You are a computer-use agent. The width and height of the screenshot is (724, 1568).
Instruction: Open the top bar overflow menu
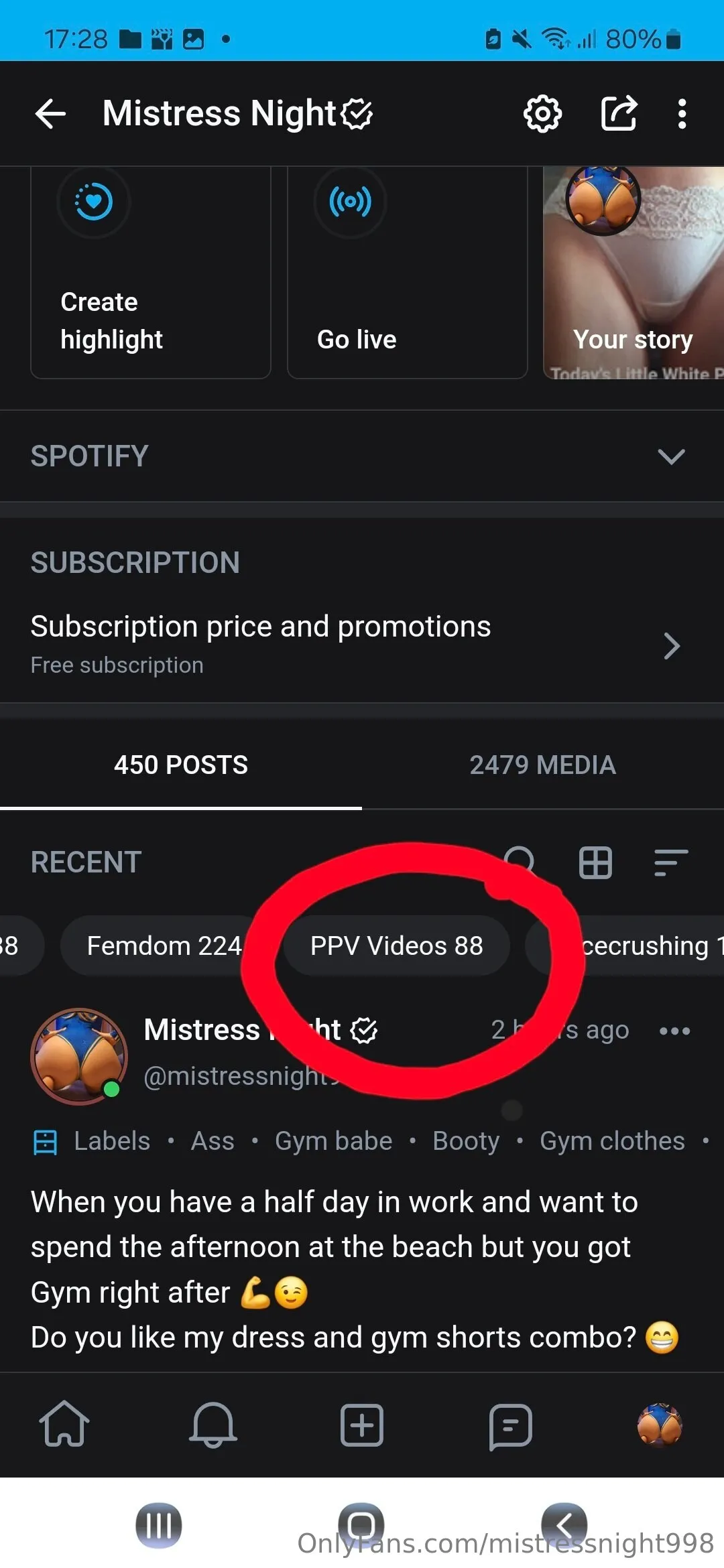coord(682,113)
